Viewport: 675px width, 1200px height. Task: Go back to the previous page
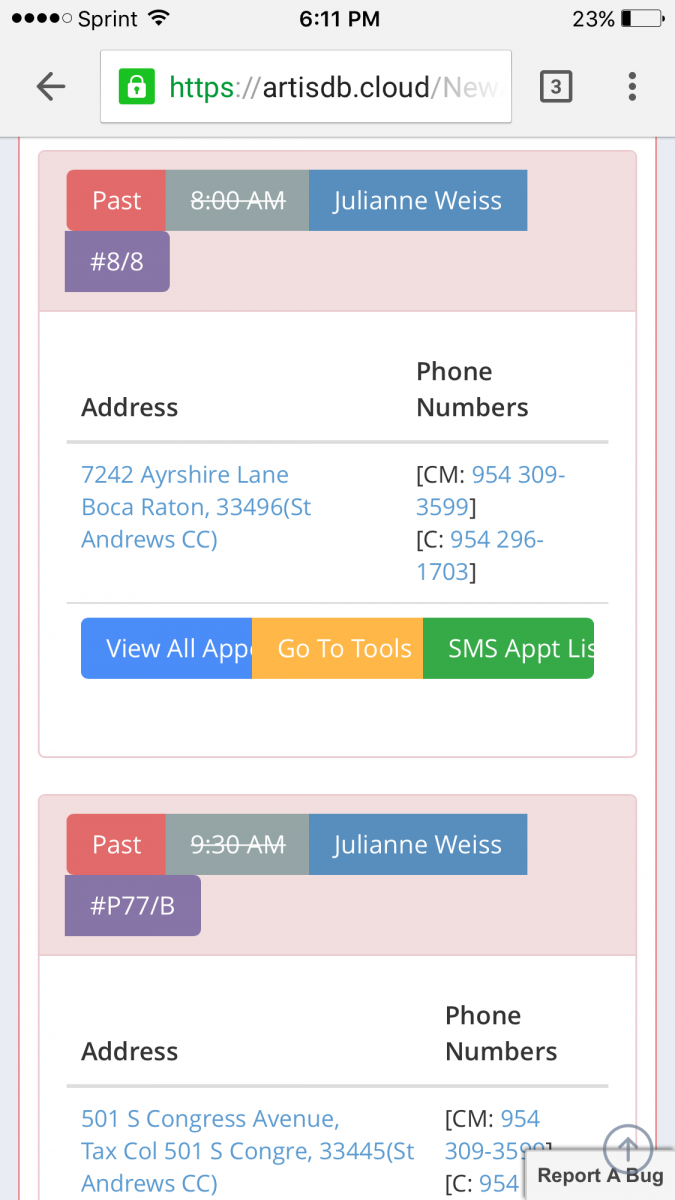point(50,87)
